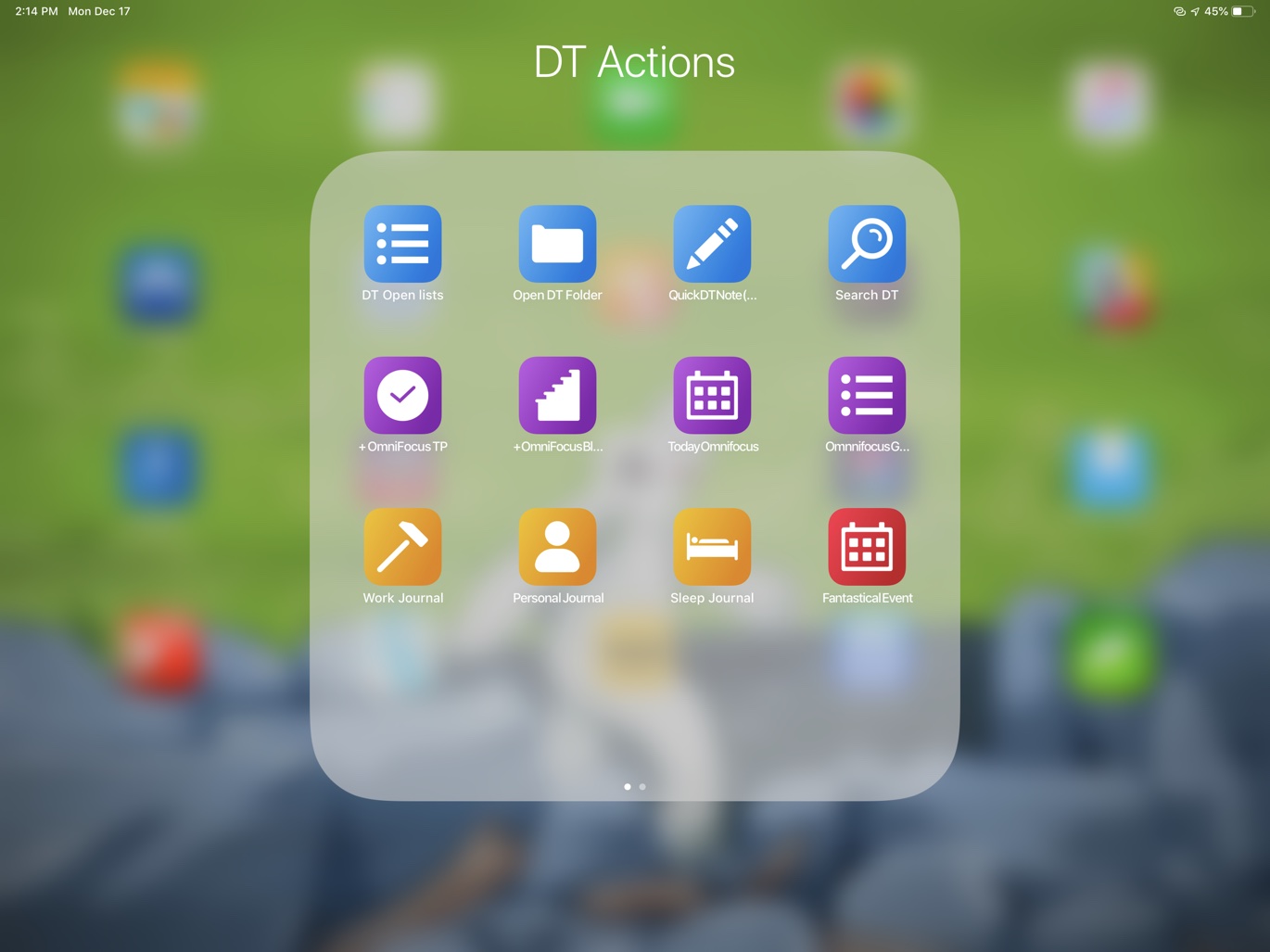
Task: Tap the QuickDTNote shortcut
Action: 712,244
